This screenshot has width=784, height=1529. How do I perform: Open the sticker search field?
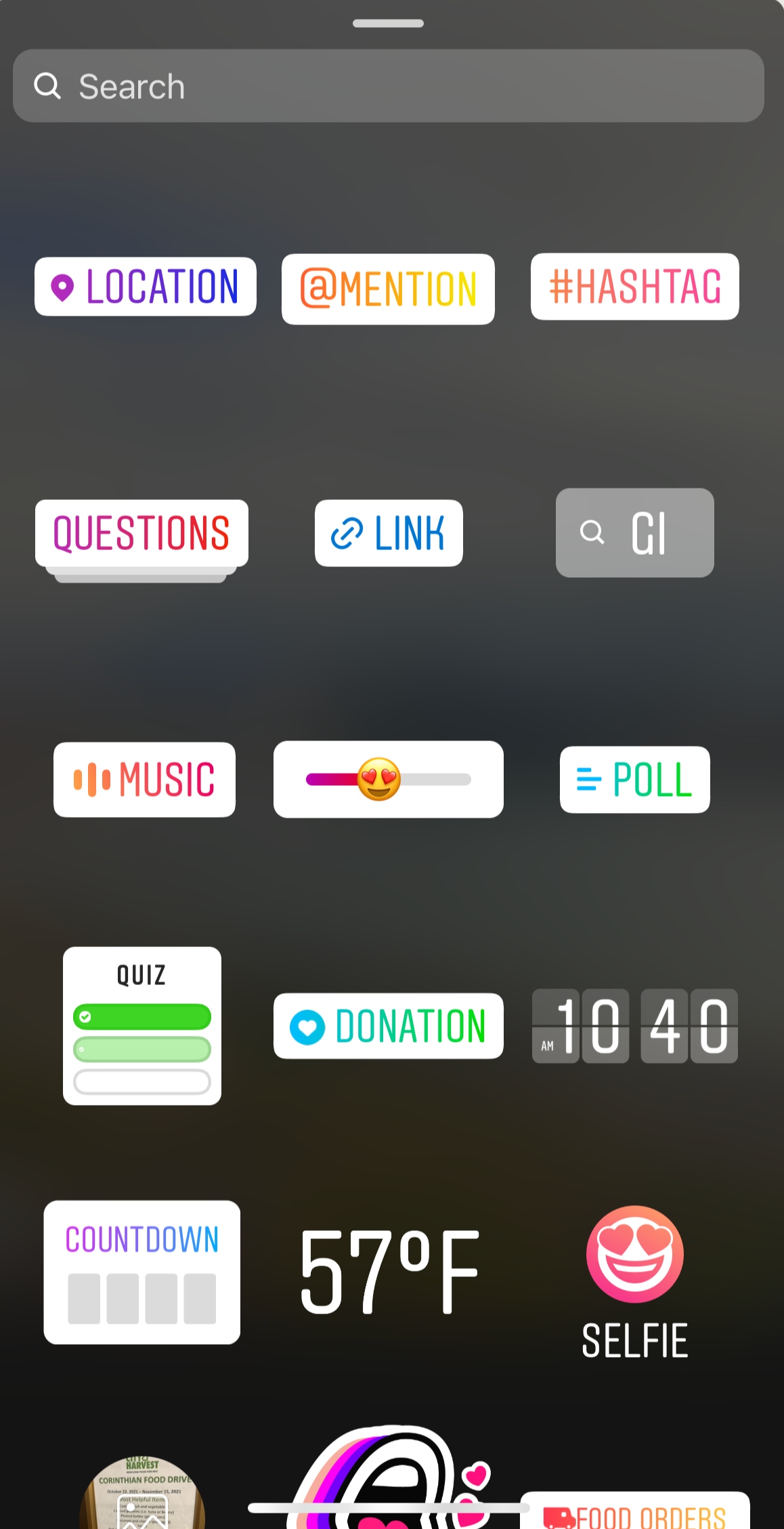[x=388, y=86]
